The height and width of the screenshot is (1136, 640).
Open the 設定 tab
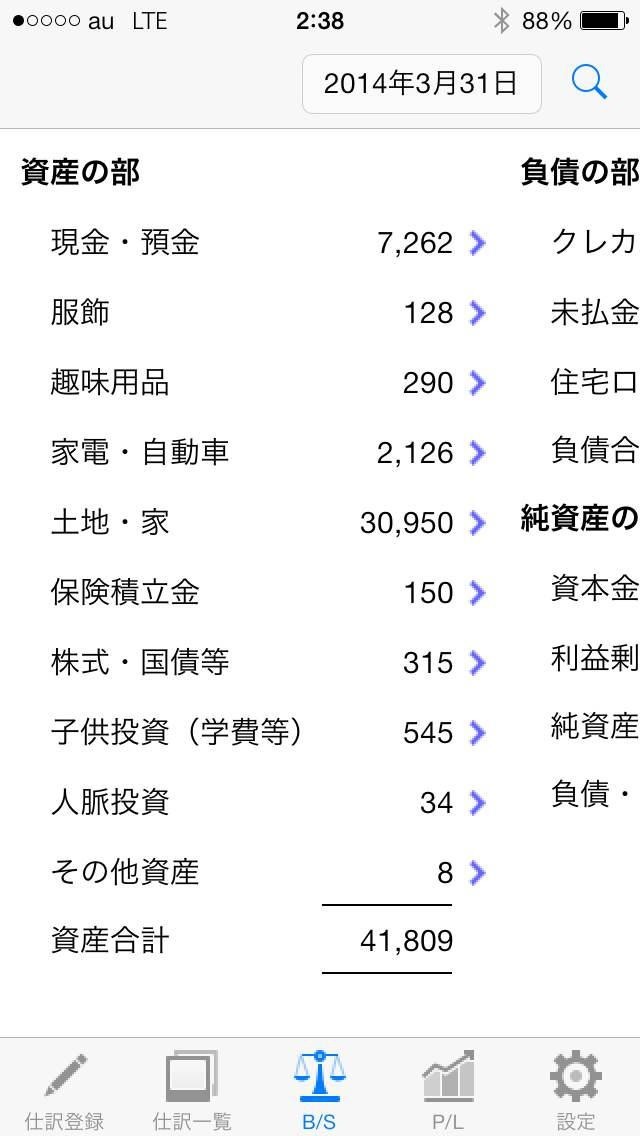[576, 1090]
